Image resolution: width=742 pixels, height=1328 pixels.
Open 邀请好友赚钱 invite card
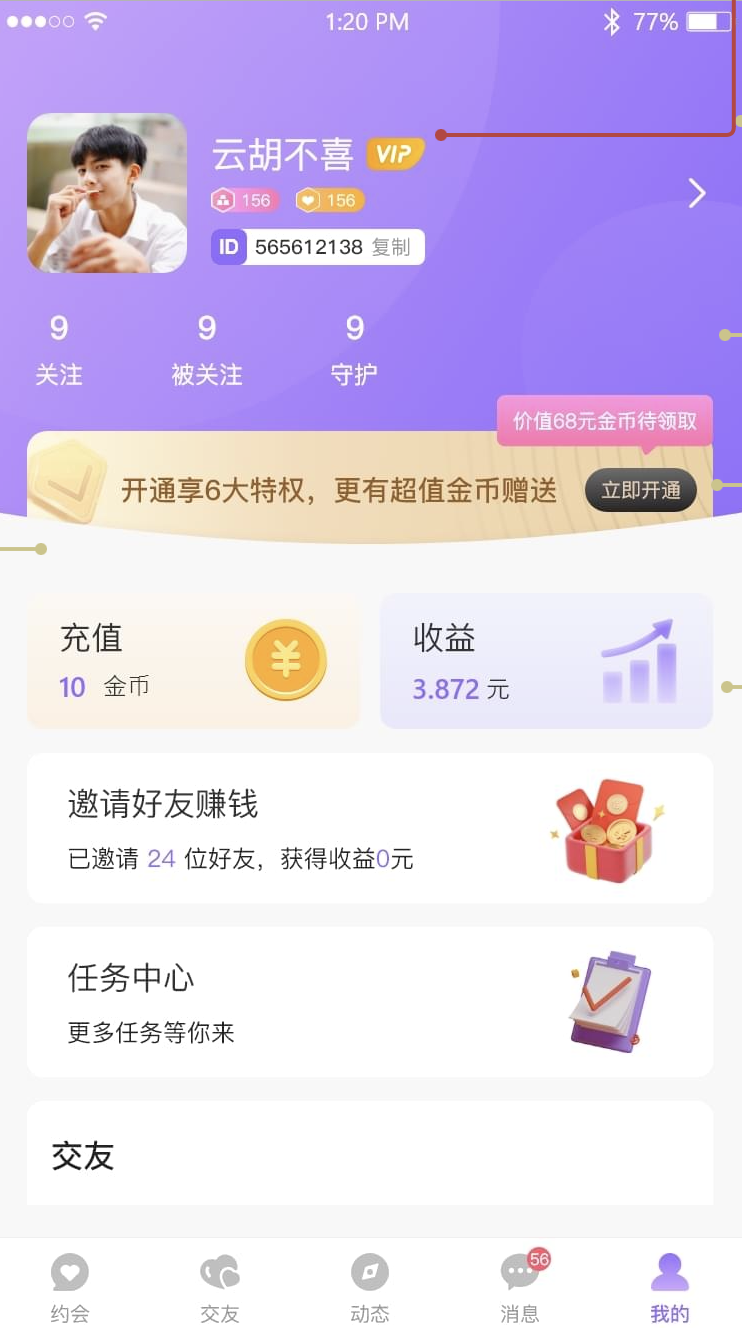pos(370,828)
